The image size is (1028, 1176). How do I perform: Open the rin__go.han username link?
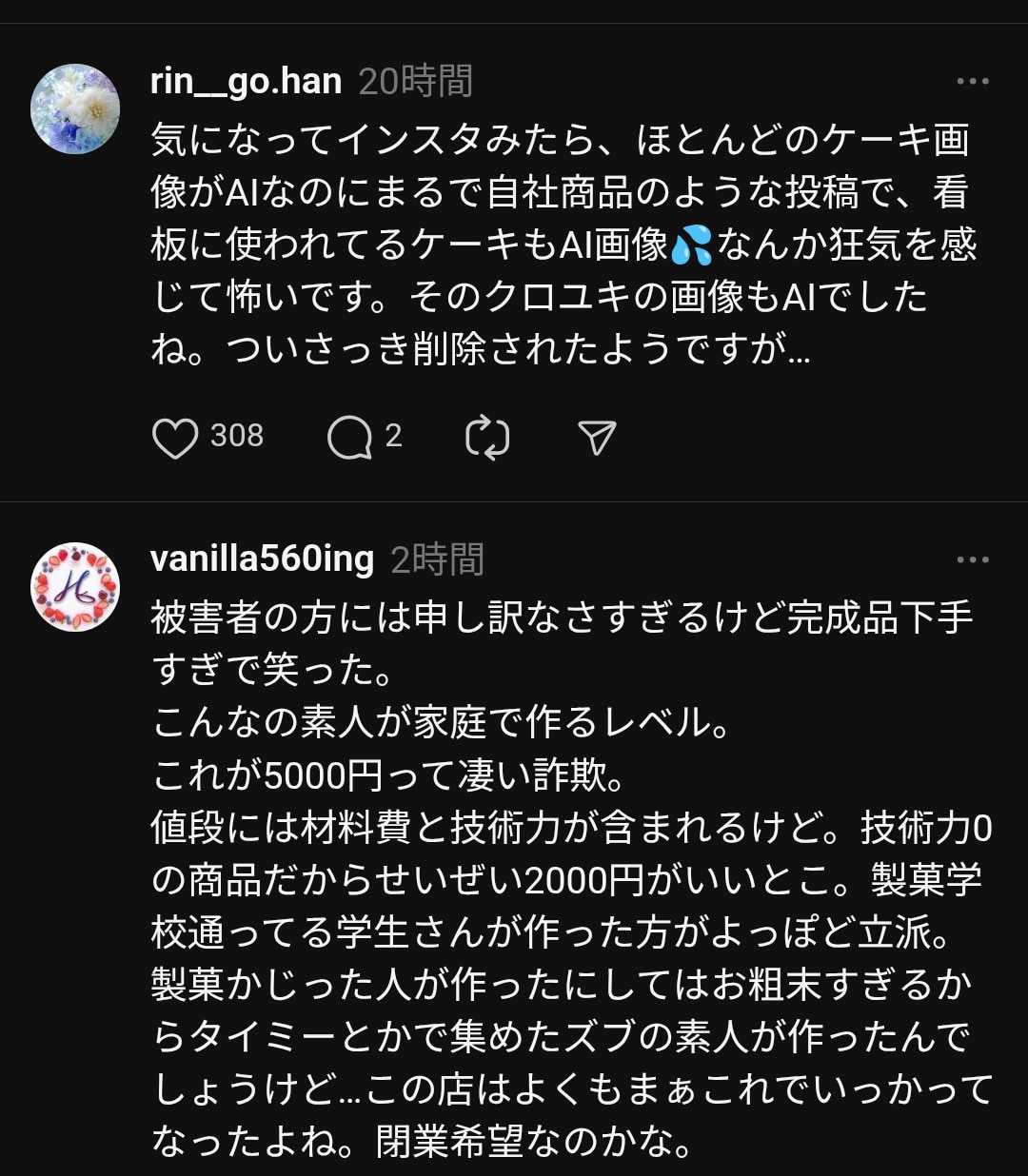coord(246,82)
